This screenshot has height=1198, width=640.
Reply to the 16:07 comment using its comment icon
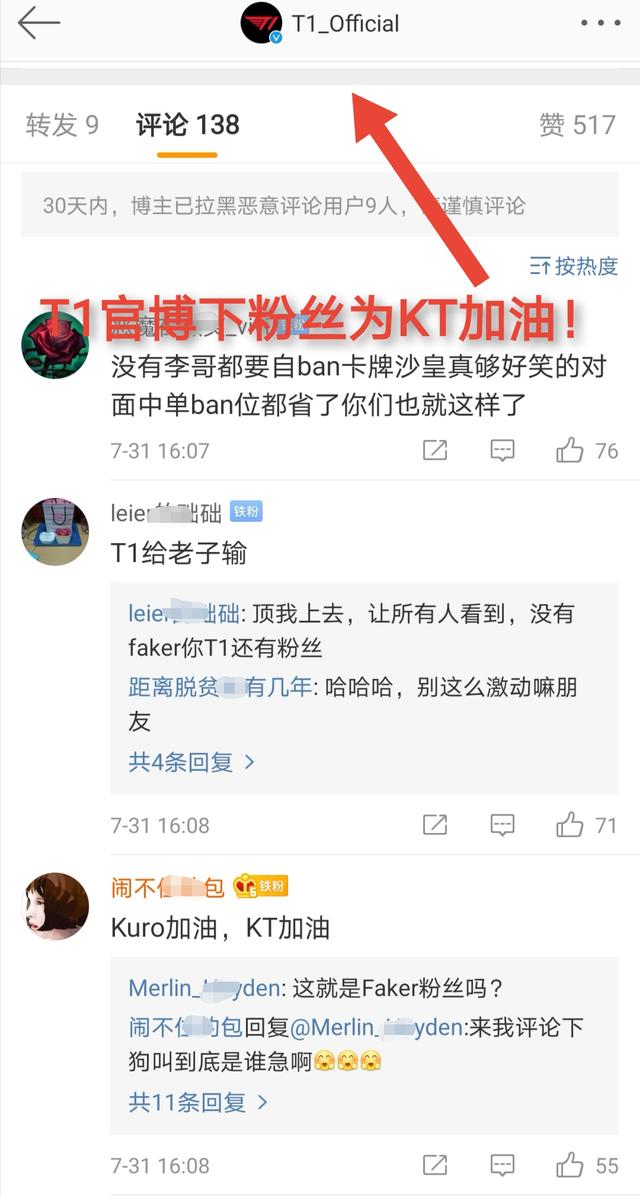(x=502, y=451)
